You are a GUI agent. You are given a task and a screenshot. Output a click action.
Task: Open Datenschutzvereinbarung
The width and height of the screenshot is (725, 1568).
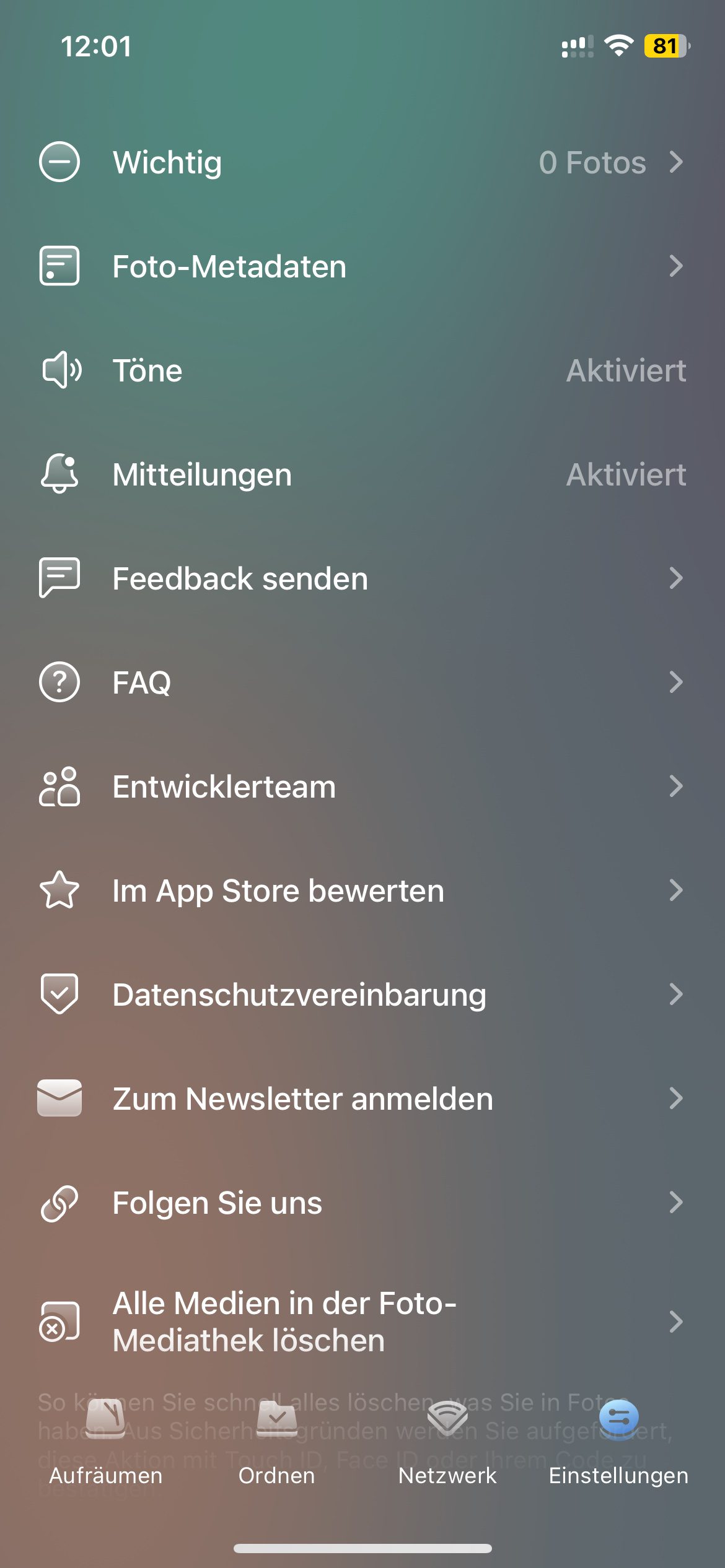362,995
